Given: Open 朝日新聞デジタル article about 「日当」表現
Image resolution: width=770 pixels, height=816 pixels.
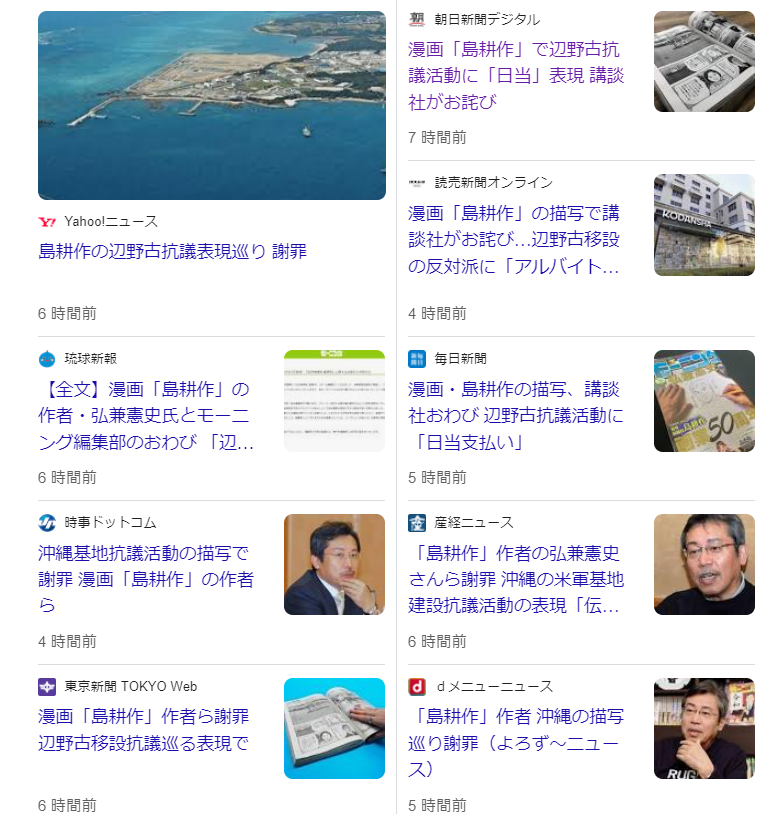Looking at the screenshot, I should [x=514, y=75].
